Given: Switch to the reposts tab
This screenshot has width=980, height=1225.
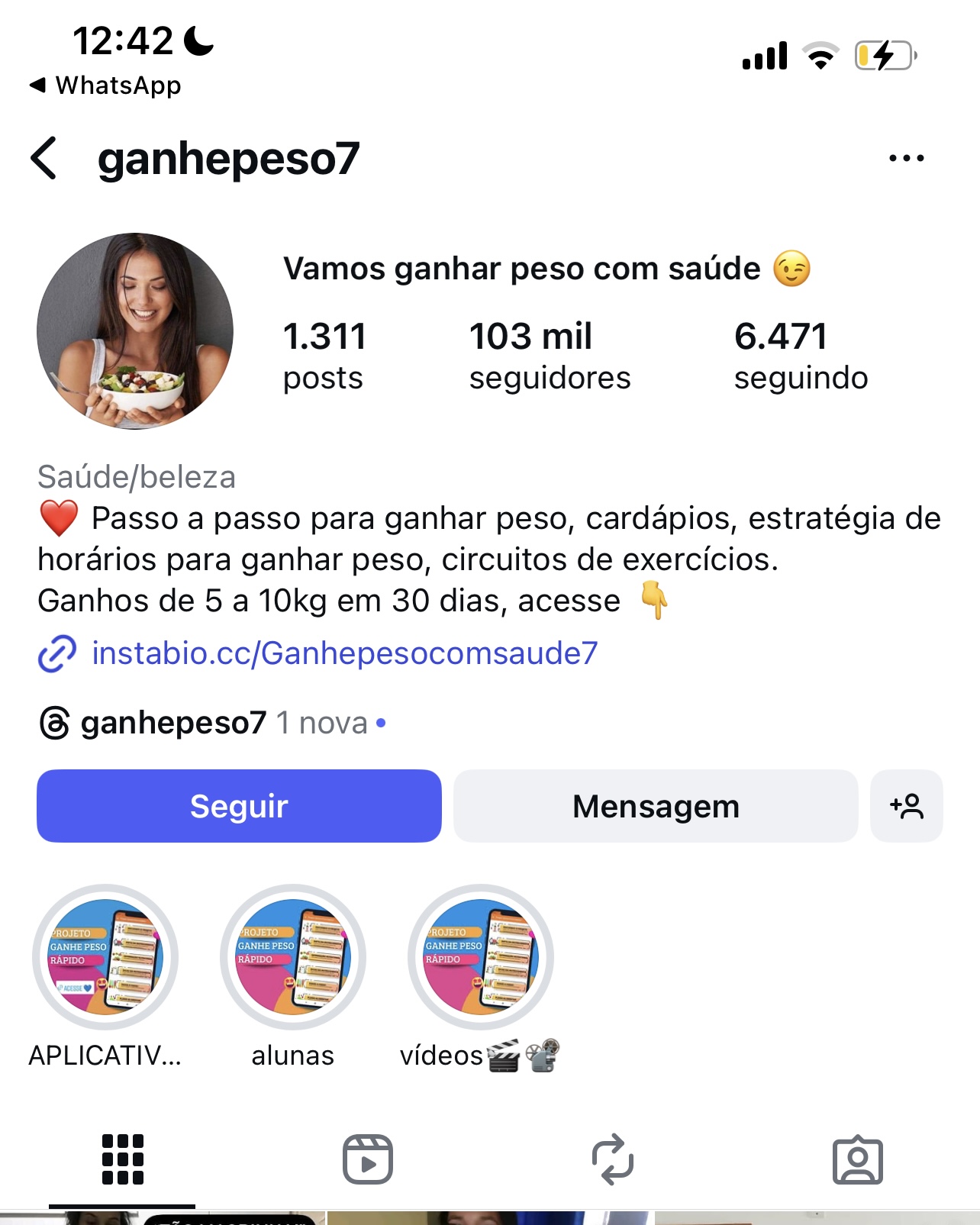Looking at the screenshot, I should (x=613, y=1159).
